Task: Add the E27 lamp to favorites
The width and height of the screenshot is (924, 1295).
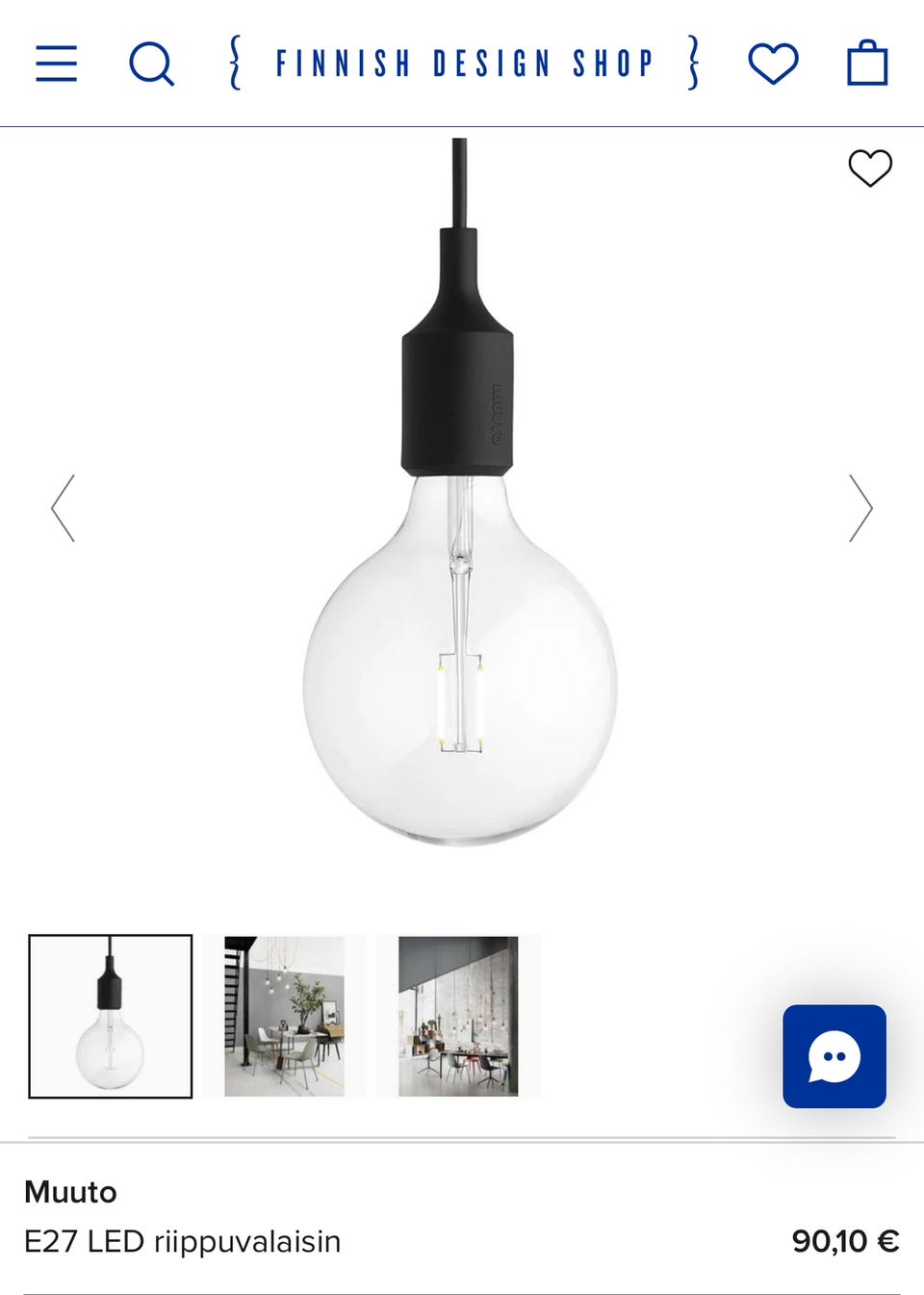Action: point(869,168)
